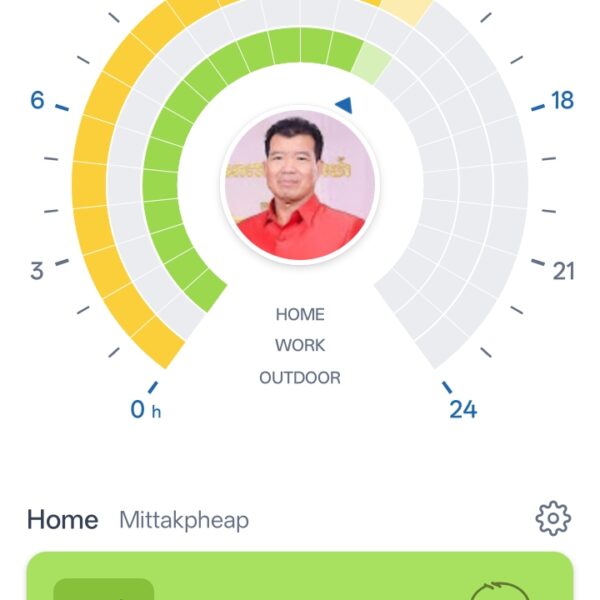Open the Home location settings gear

coord(553,518)
